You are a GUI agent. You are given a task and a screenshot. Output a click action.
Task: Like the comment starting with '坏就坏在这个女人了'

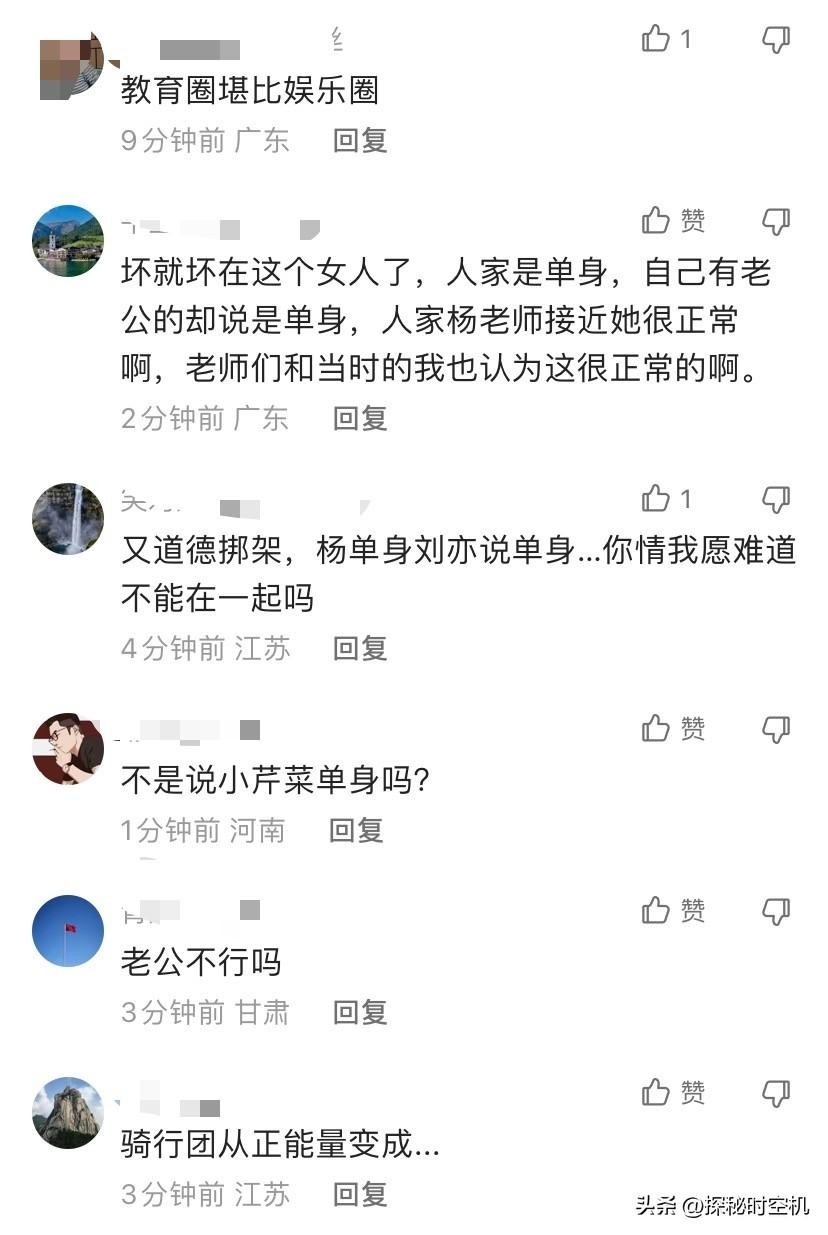click(656, 220)
